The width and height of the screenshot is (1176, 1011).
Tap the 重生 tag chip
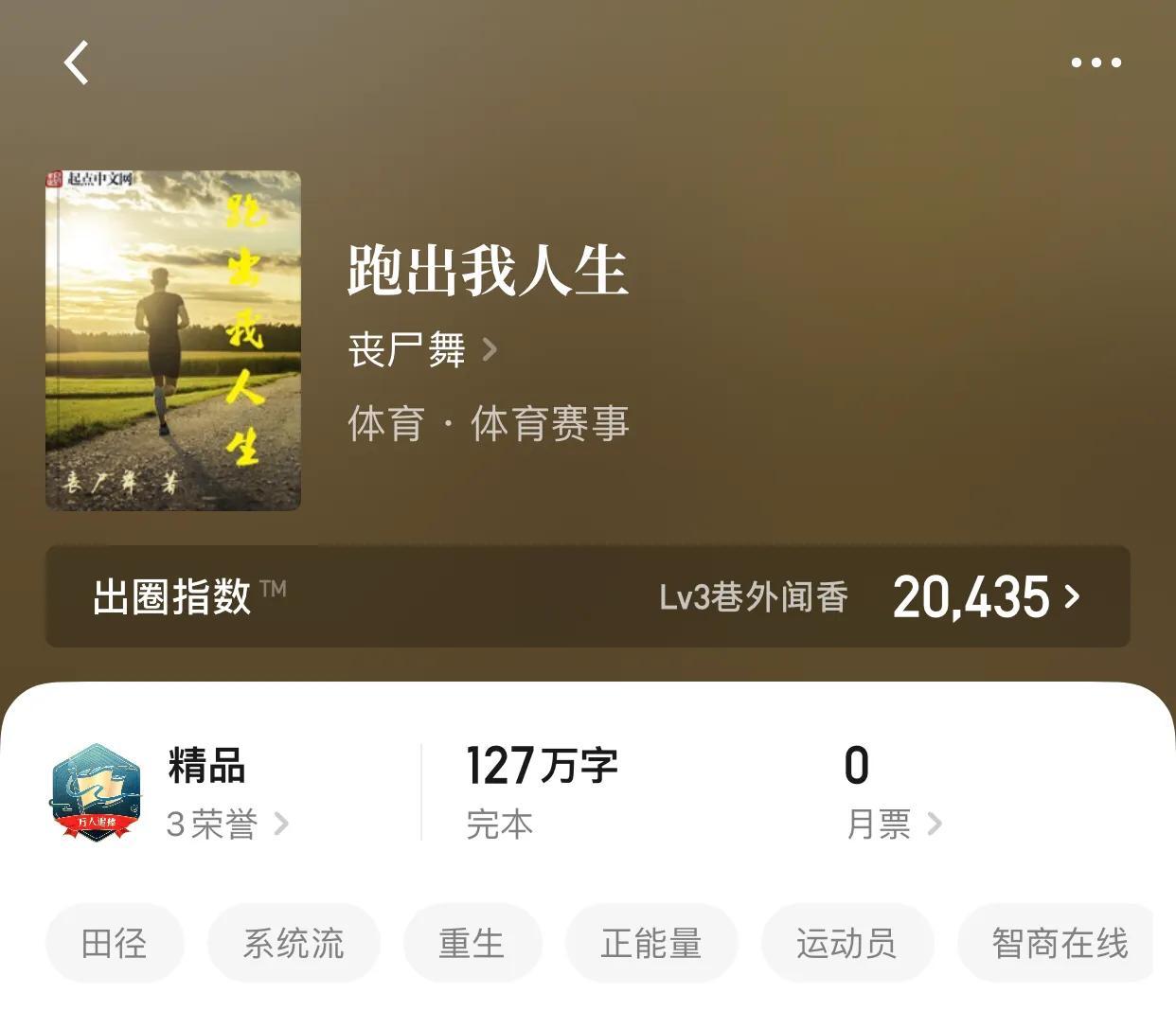click(x=472, y=943)
